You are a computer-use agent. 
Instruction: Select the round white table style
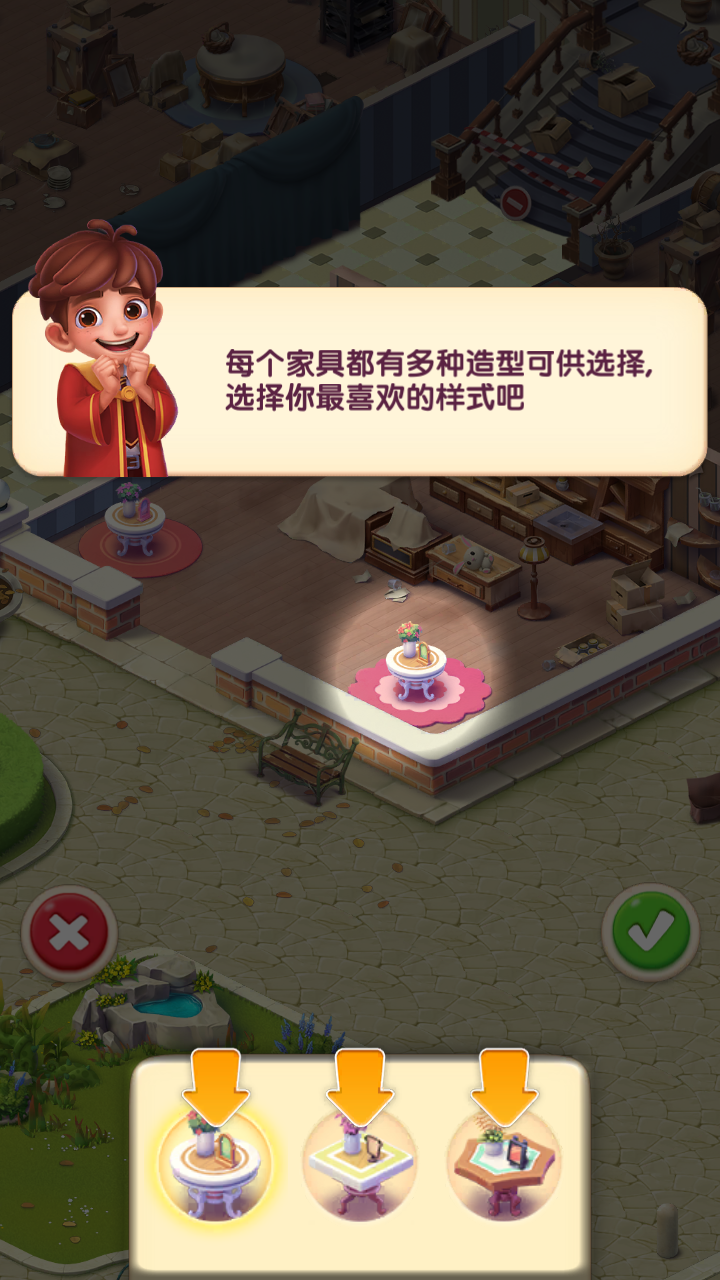[x=215, y=1163]
